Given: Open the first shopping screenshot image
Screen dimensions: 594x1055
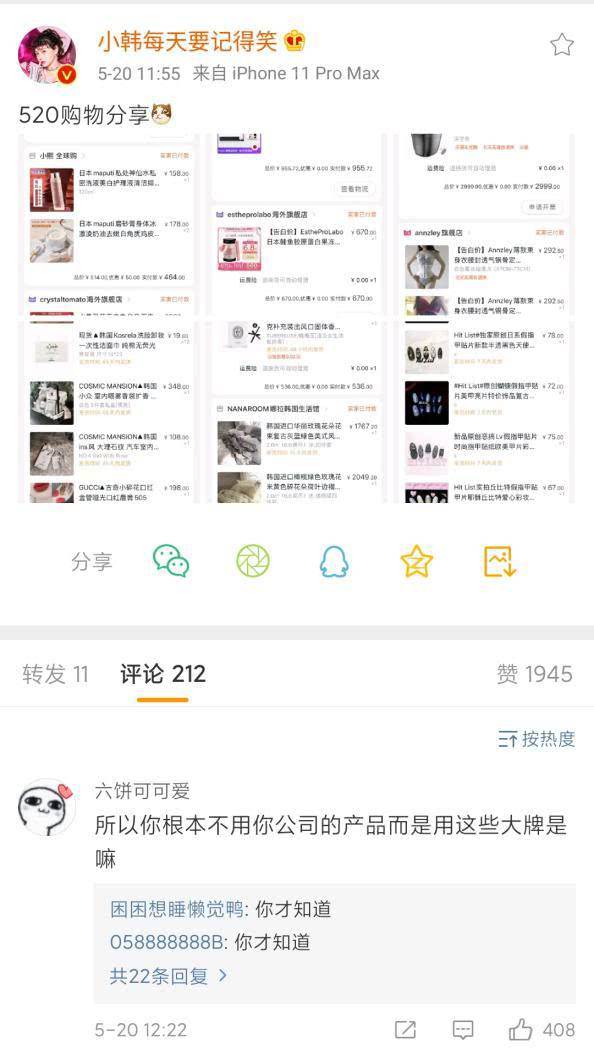Looking at the screenshot, I should tap(109, 318).
